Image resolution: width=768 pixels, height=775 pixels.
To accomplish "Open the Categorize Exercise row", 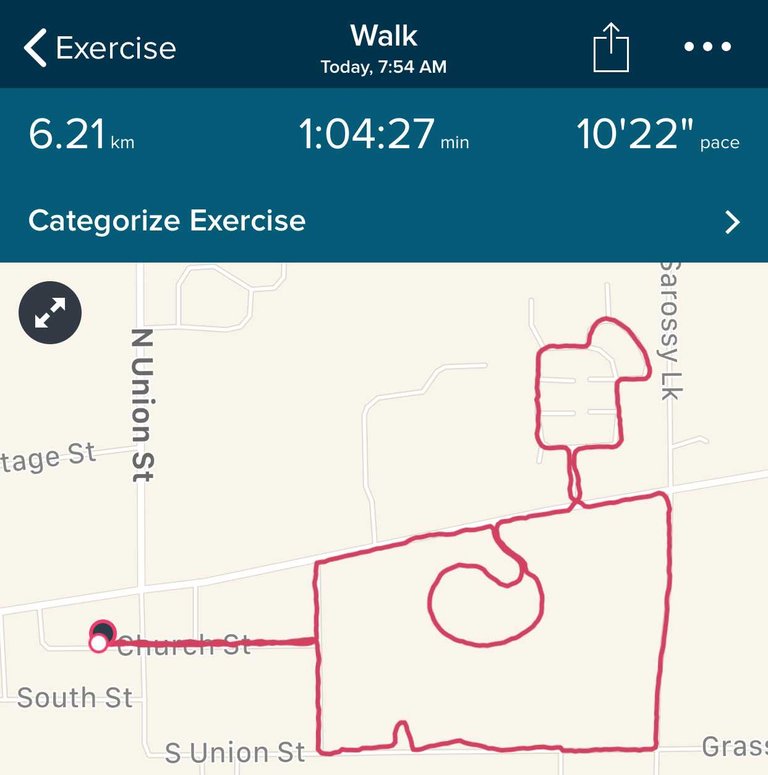I will 384,221.
